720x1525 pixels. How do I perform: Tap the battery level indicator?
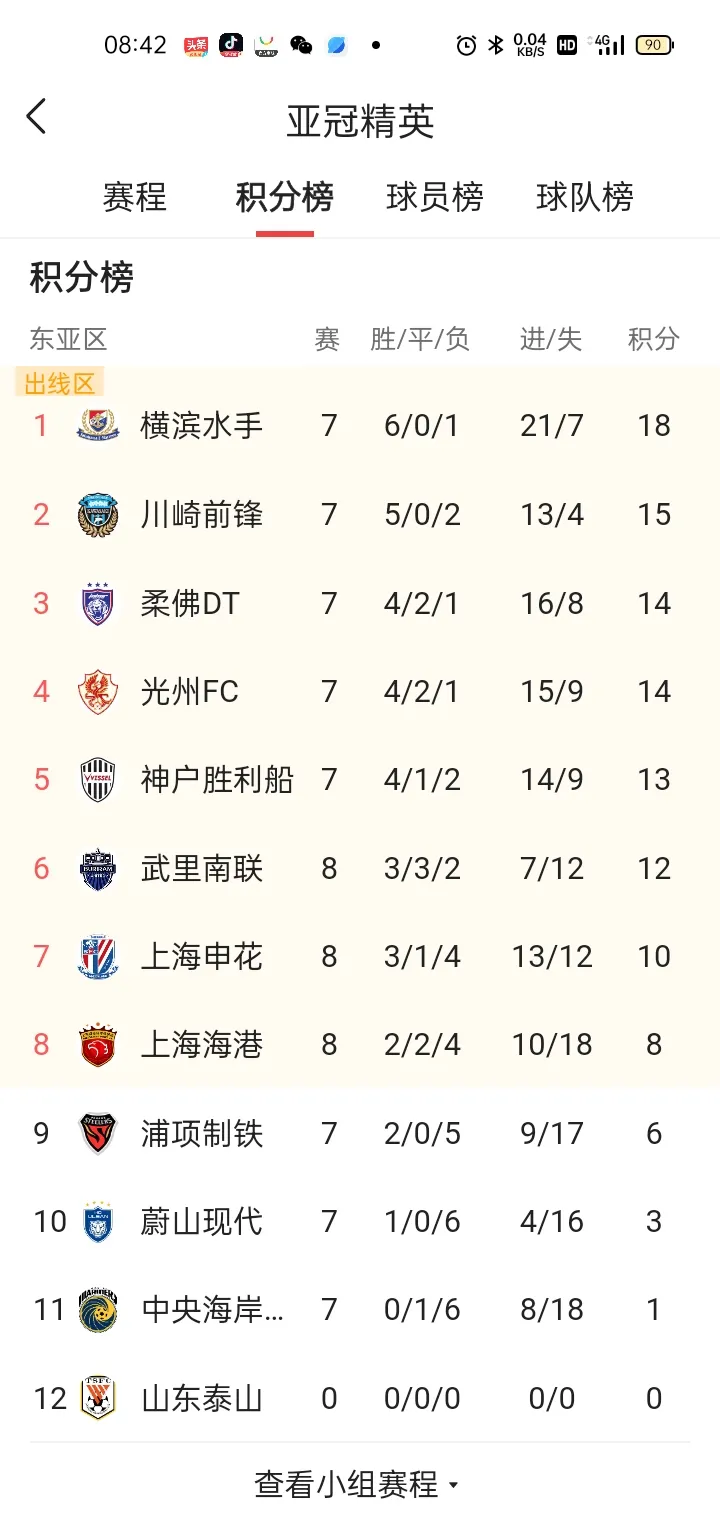point(654,44)
